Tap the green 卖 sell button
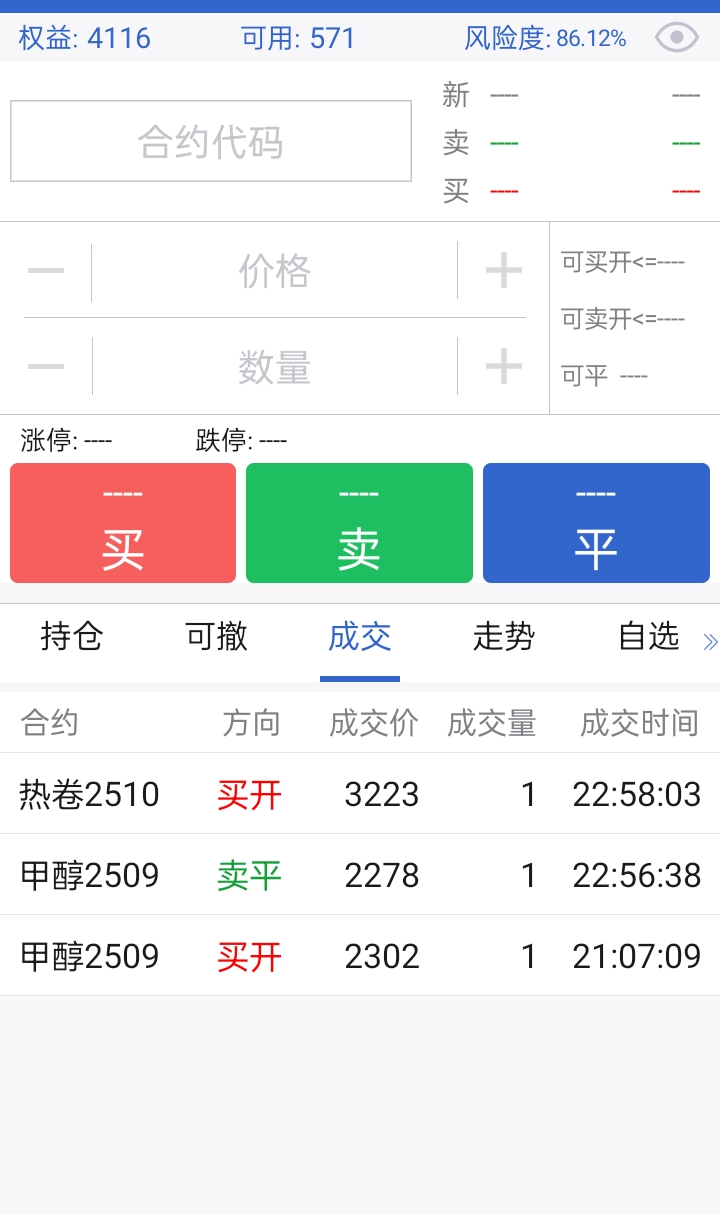This screenshot has height=1214, width=720. [x=359, y=523]
